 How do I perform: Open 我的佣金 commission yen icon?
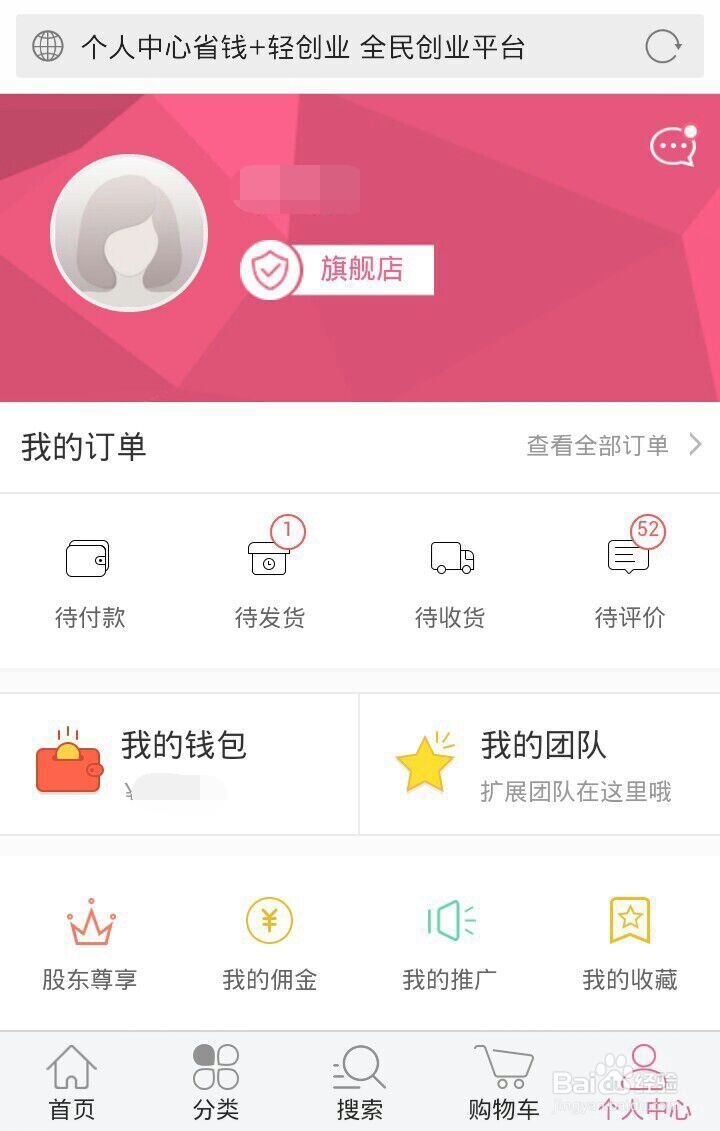coord(268,922)
